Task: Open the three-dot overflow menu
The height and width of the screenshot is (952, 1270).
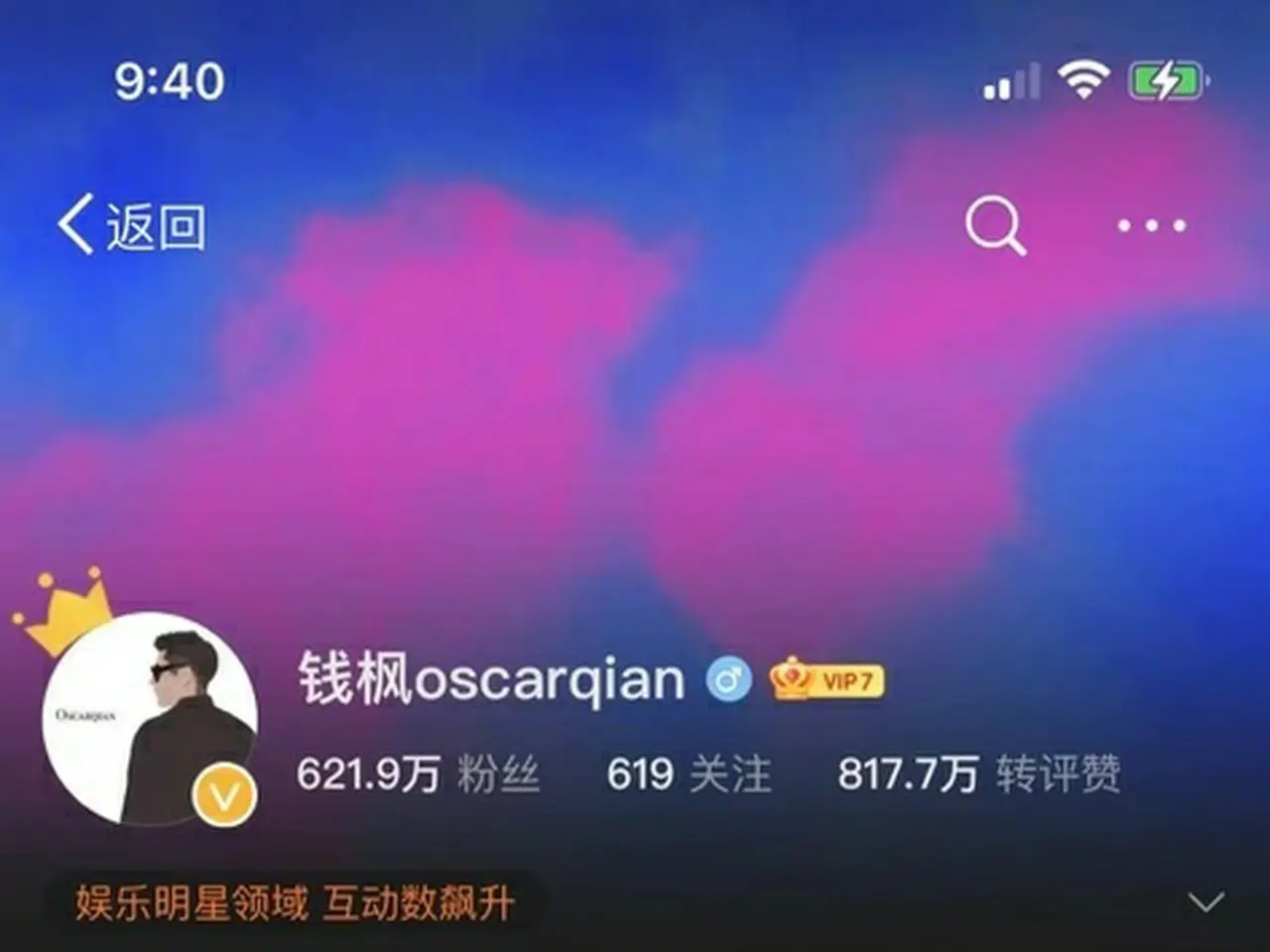Action: tap(1151, 226)
